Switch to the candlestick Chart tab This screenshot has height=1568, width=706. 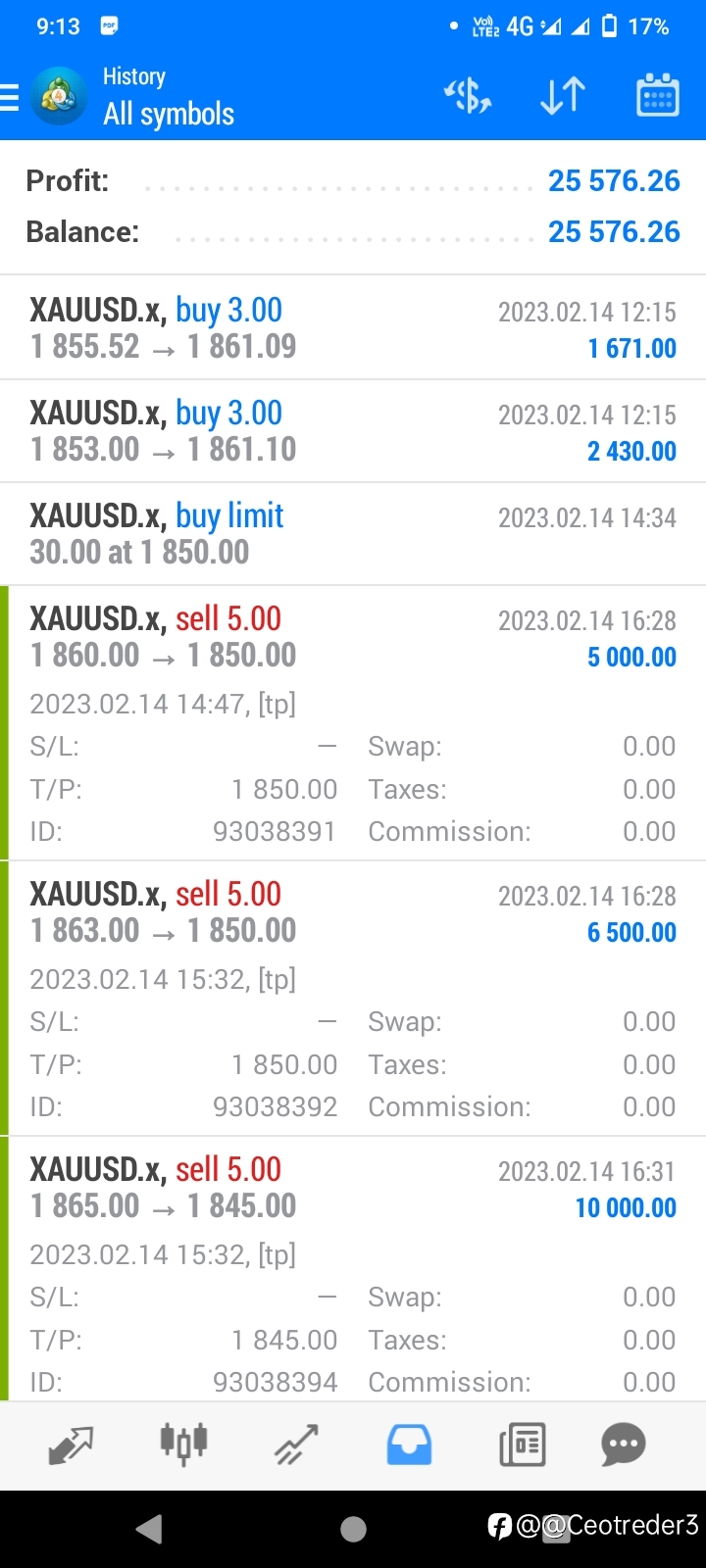click(x=183, y=1444)
